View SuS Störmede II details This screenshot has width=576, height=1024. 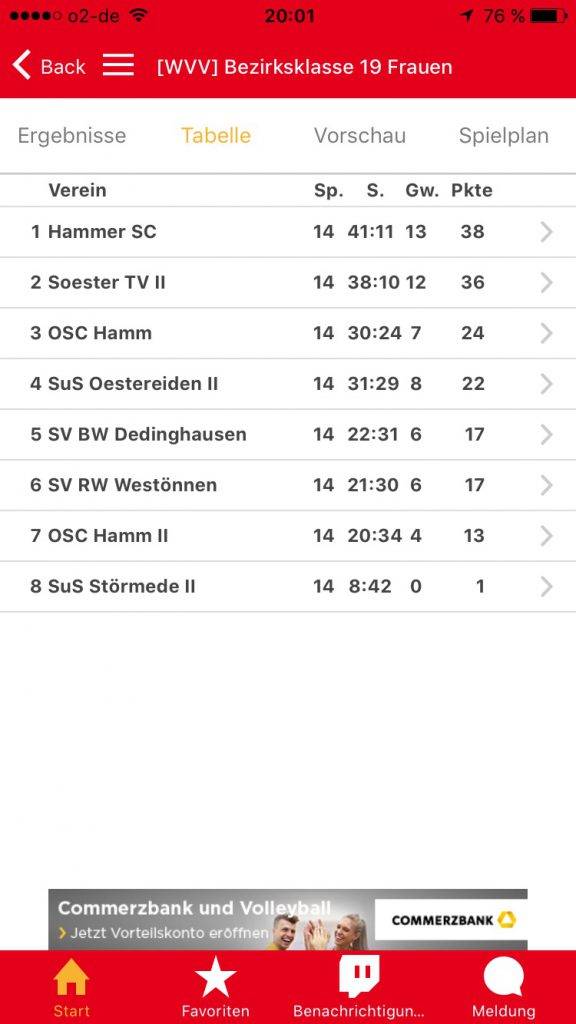pos(288,586)
